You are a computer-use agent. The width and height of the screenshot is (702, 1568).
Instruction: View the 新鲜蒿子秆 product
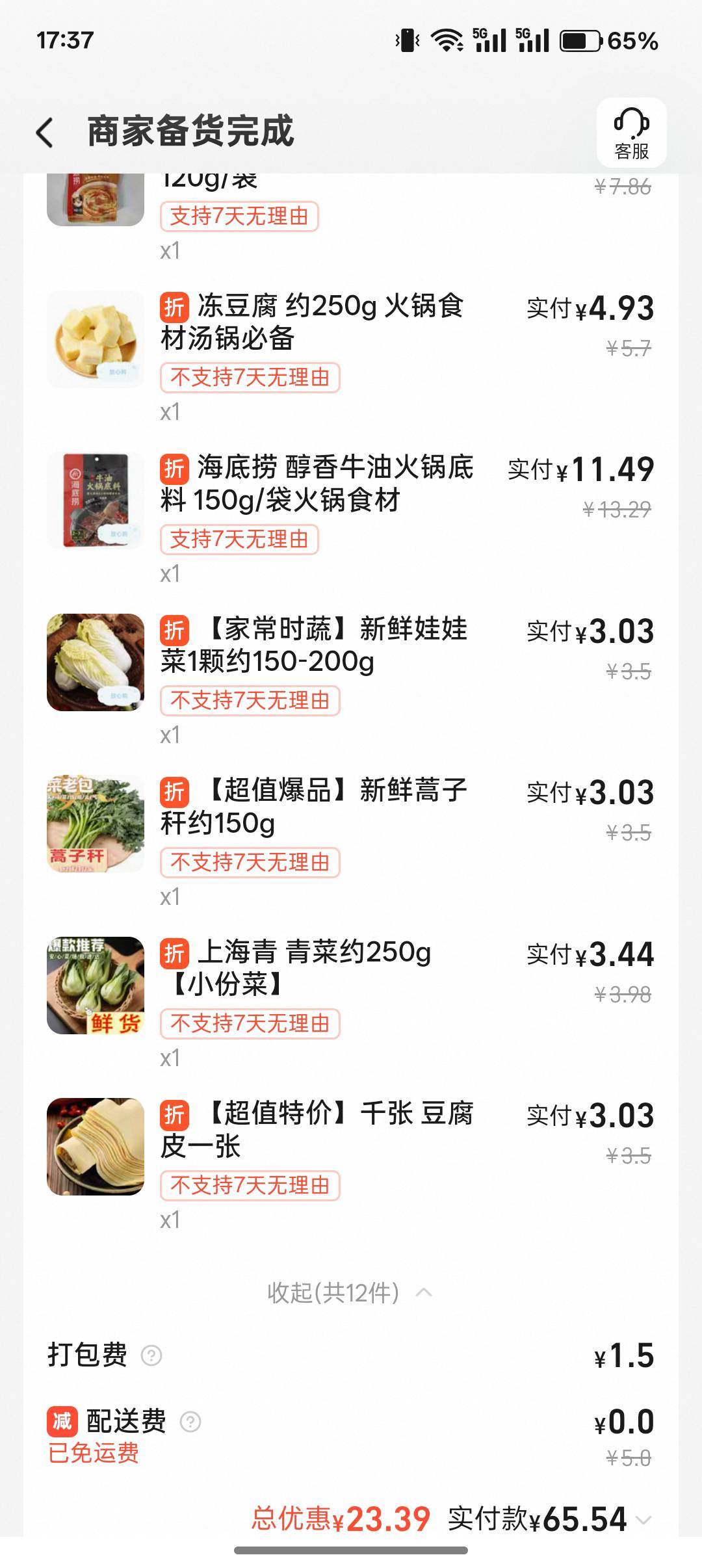(313, 807)
